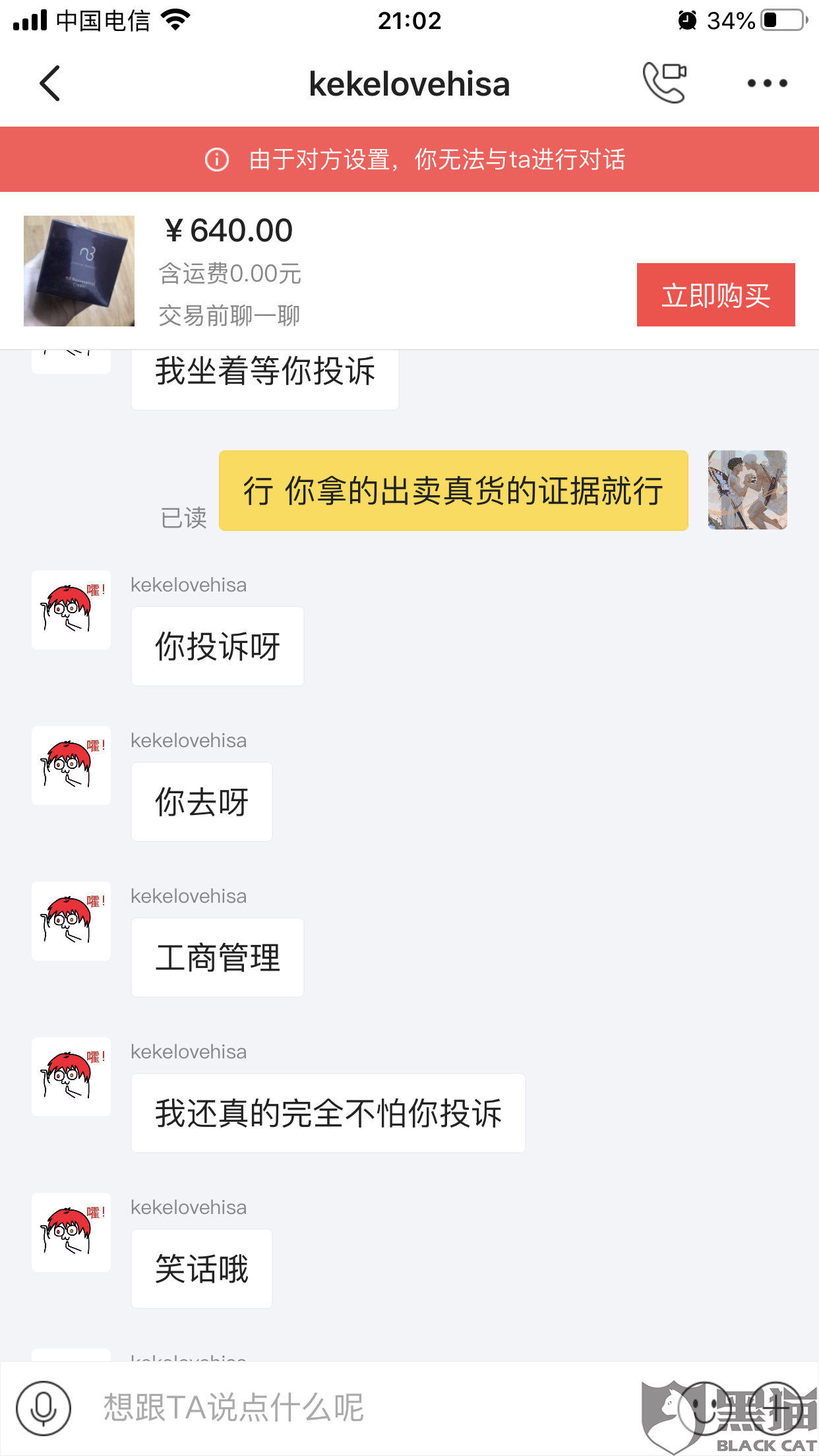Go back from the kekelovehisa chat
The height and width of the screenshot is (1456, 819).
[50, 83]
